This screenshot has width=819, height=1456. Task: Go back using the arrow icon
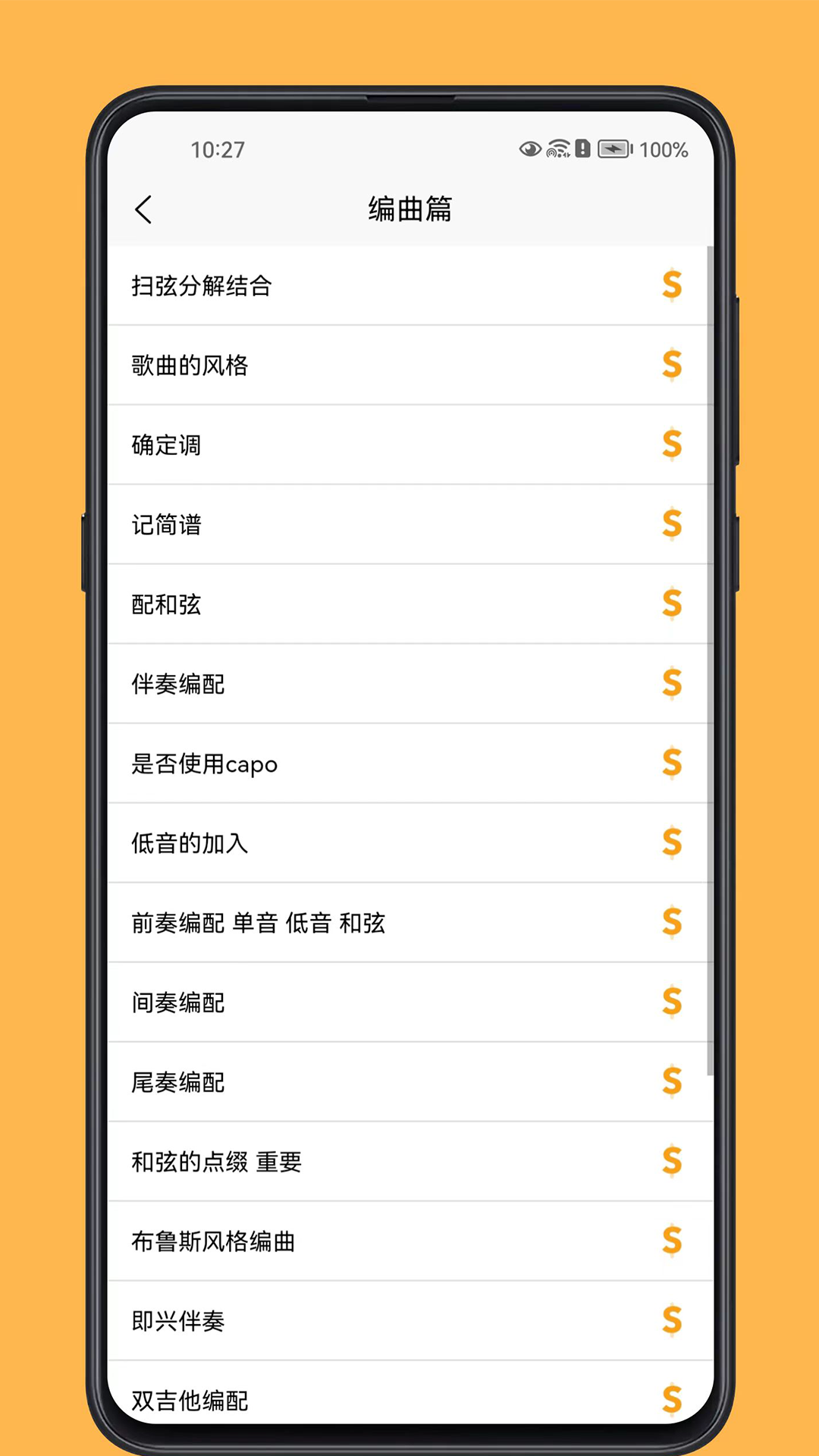coord(143,209)
